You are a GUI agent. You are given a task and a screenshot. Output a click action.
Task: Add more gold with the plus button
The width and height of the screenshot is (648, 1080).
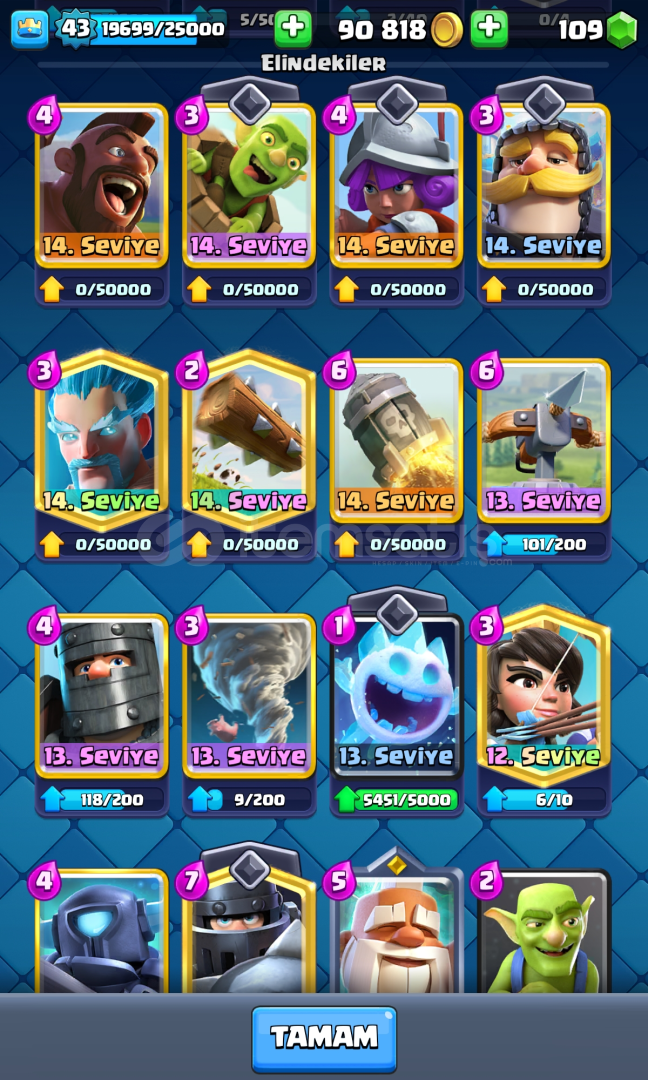(489, 28)
